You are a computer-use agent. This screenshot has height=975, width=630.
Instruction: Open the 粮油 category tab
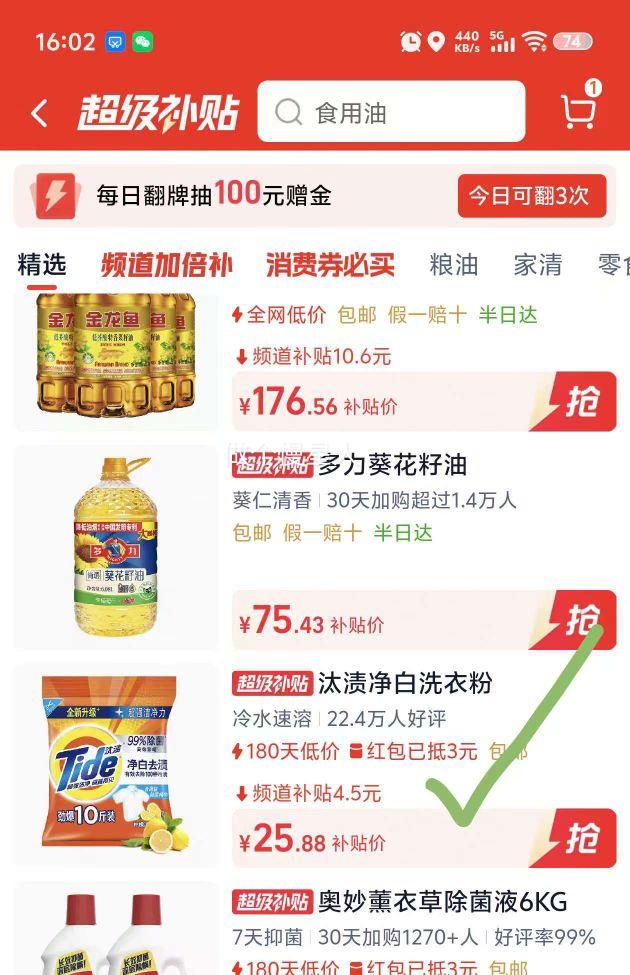pos(453,265)
